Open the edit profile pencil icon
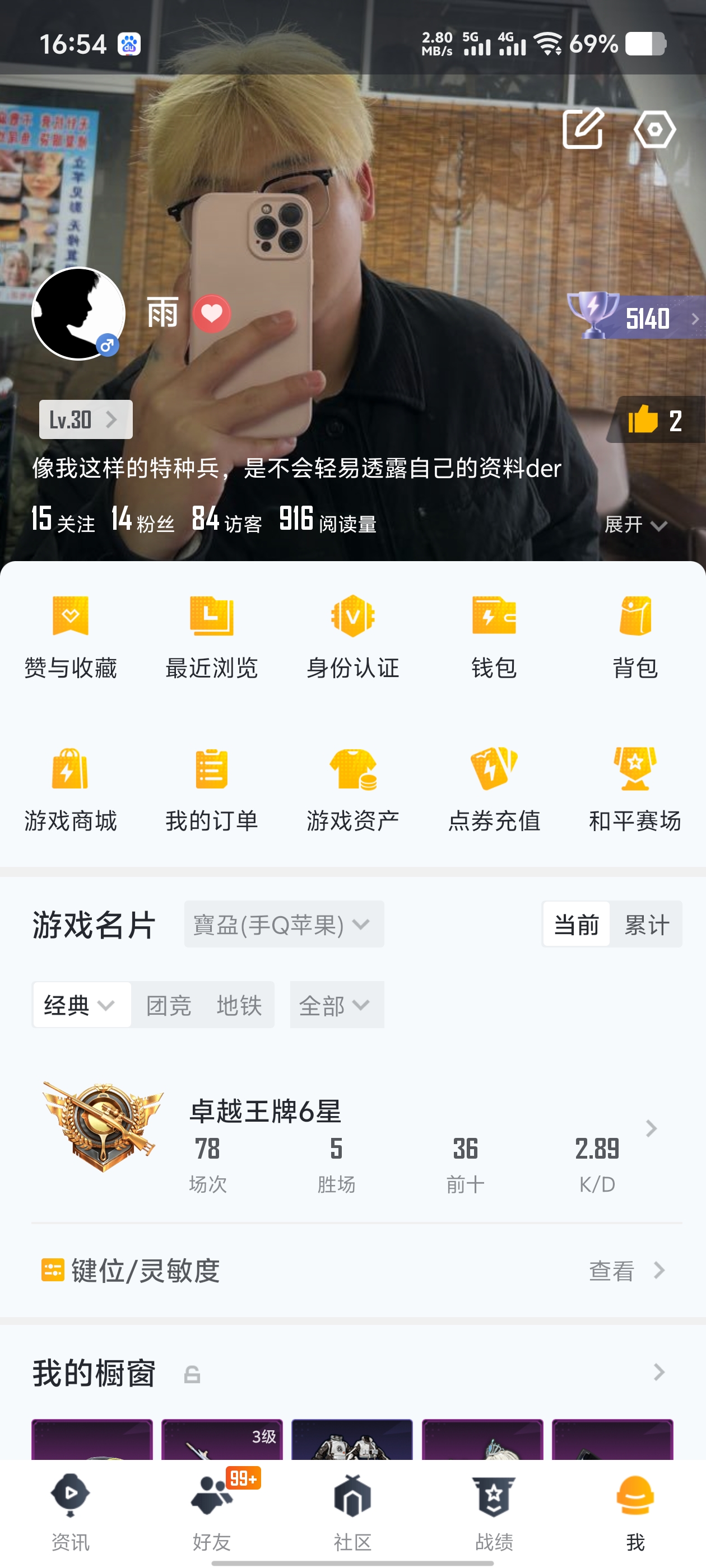Image resolution: width=706 pixels, height=1568 pixels. coord(583,128)
